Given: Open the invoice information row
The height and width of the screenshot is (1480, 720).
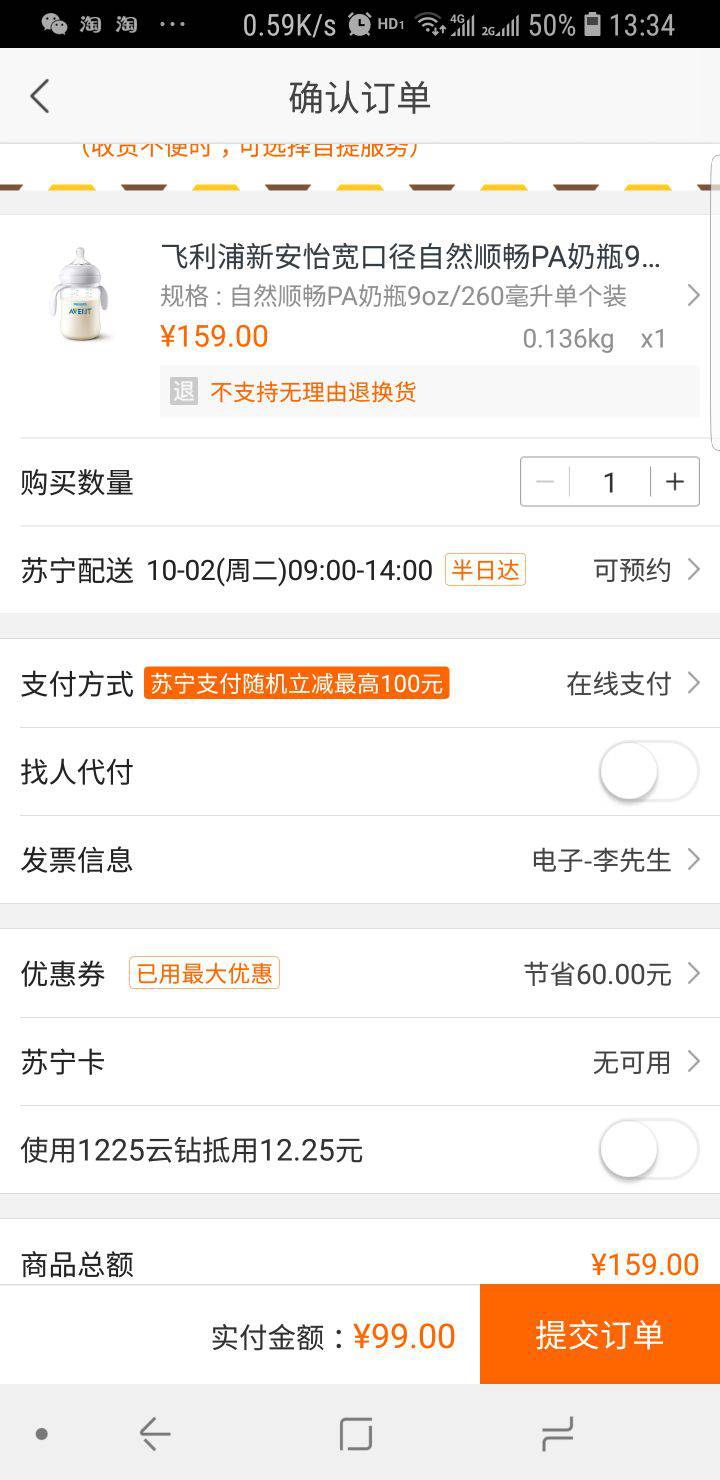Looking at the screenshot, I should pyautogui.click(x=360, y=860).
